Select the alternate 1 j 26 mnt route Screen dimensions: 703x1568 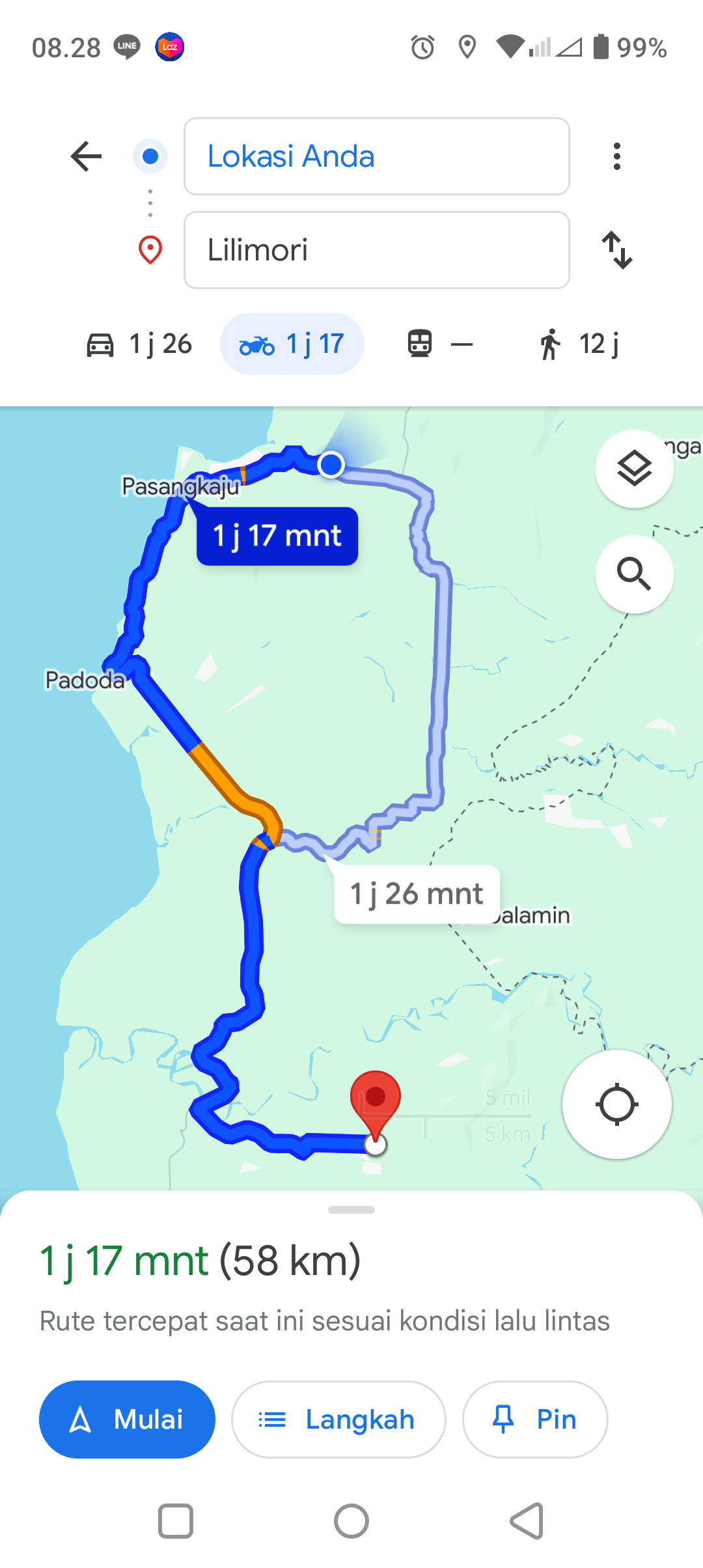(x=417, y=894)
